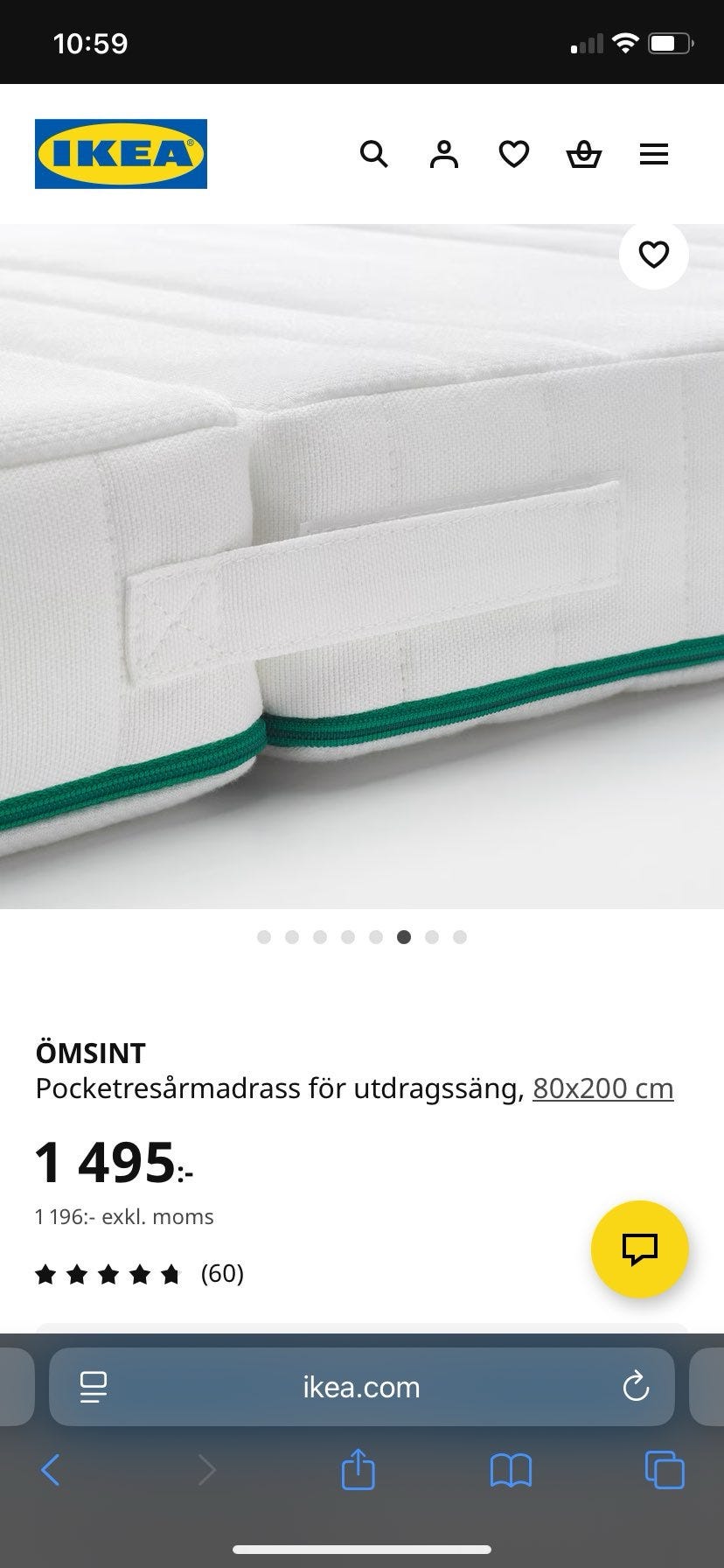Viewport: 724px width, 1568px height.
Task: Select the first image carousel dot
Action: tap(264, 936)
